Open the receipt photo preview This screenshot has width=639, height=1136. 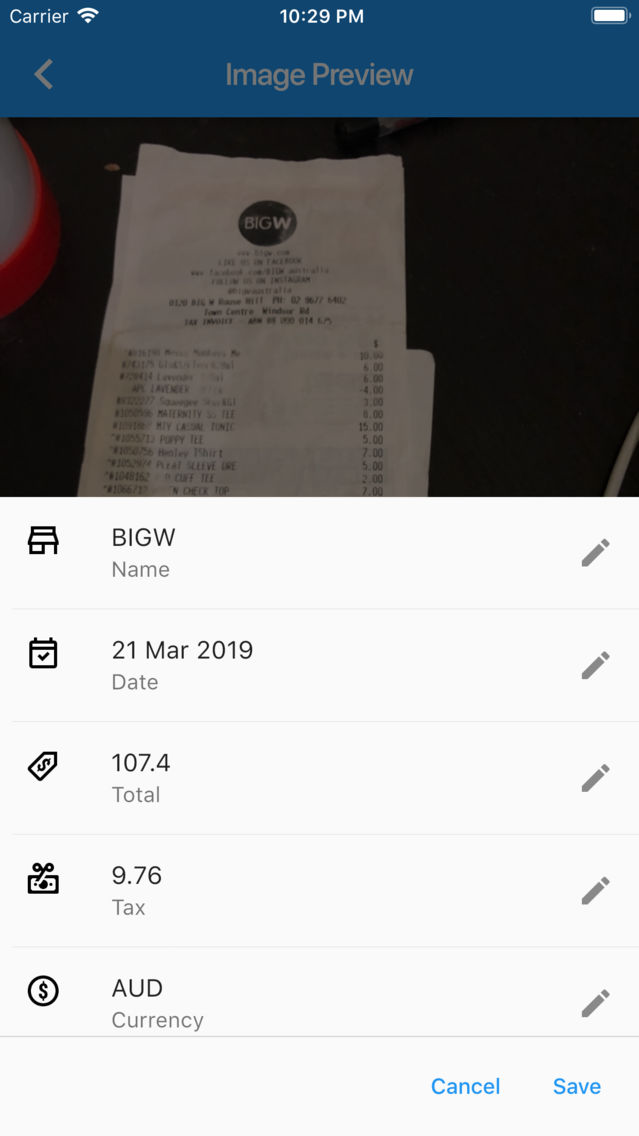(320, 306)
